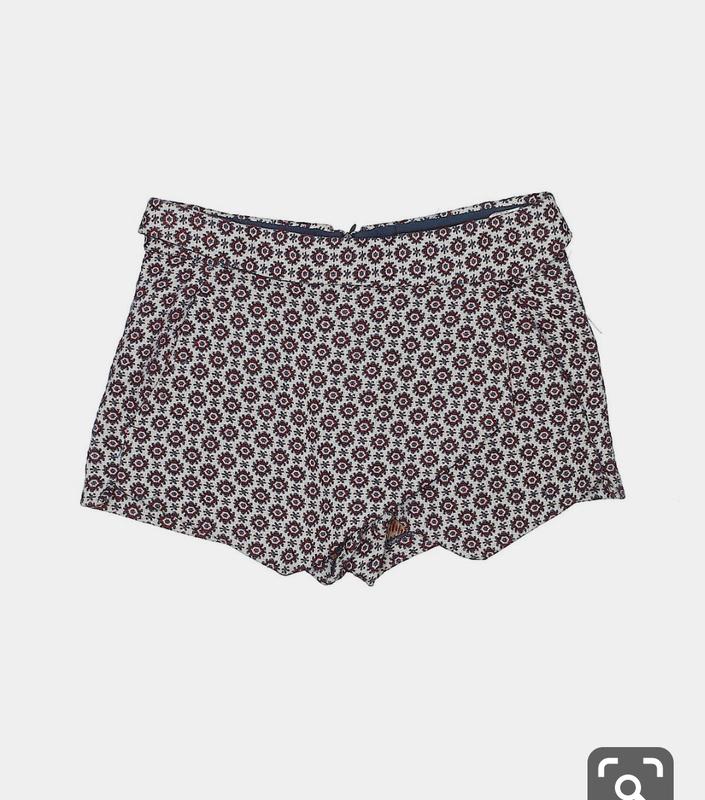Open visual search lens icon

coord(630,777)
